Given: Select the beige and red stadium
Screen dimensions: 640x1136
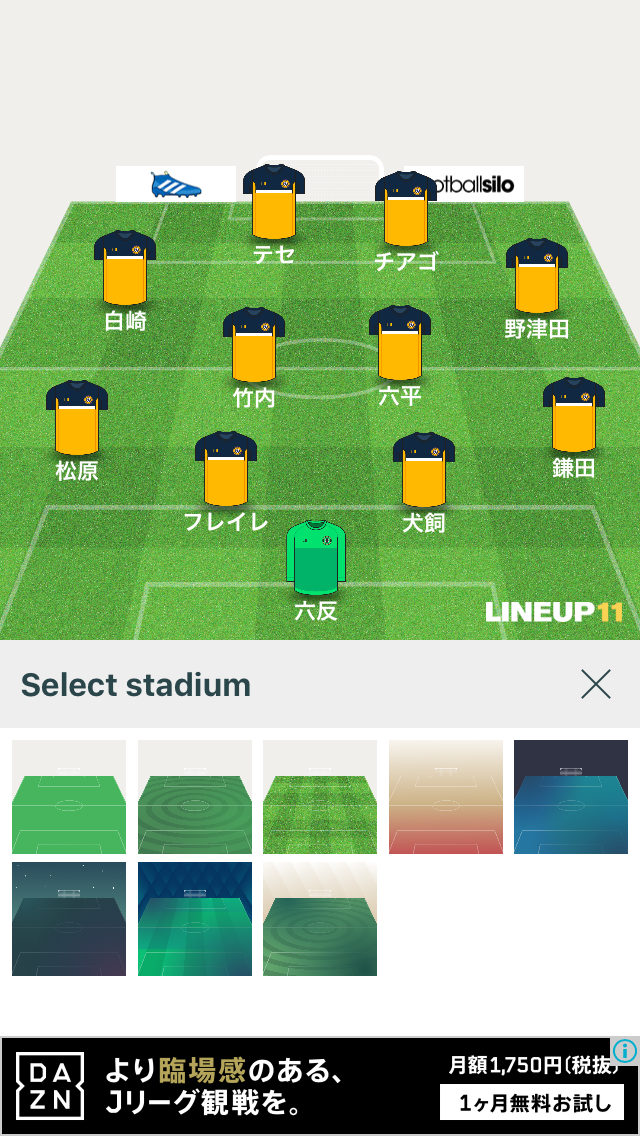Looking at the screenshot, I should 445,797.
